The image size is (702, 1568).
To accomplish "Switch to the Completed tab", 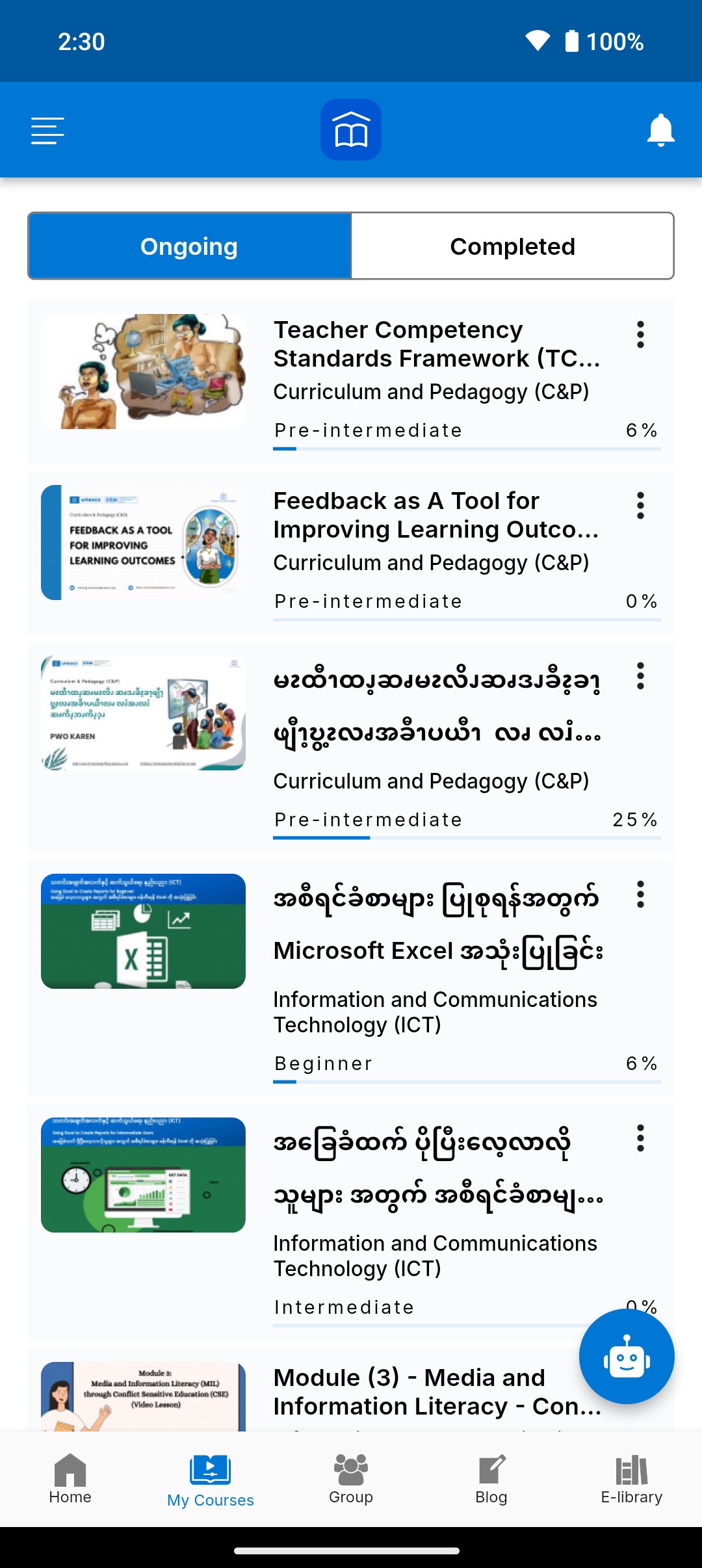I will click(x=513, y=246).
